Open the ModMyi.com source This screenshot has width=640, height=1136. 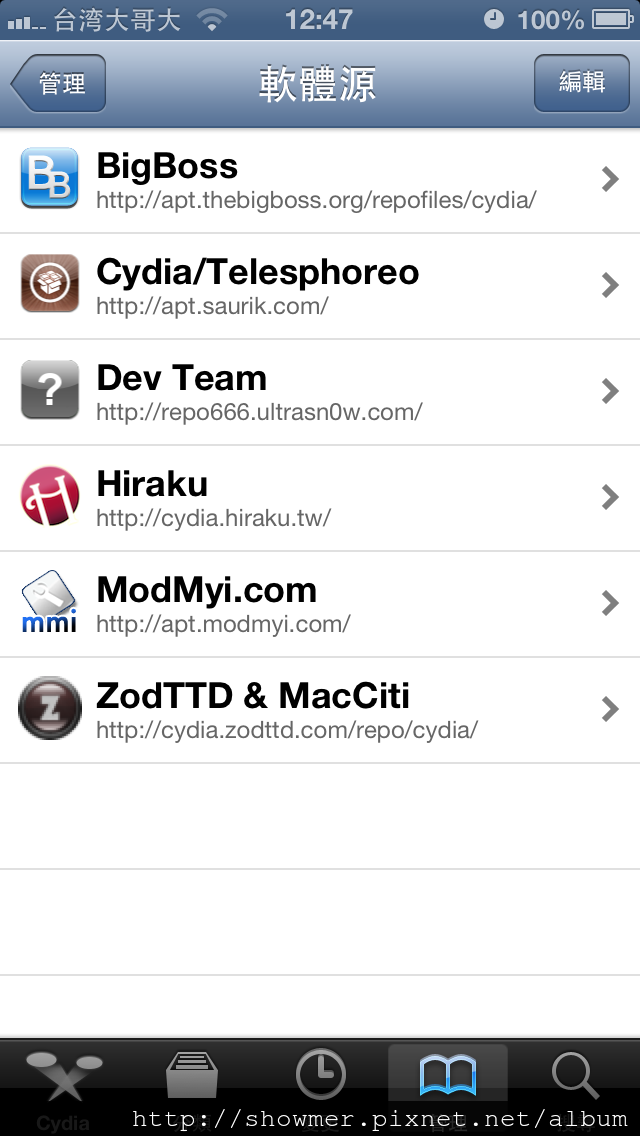320,604
